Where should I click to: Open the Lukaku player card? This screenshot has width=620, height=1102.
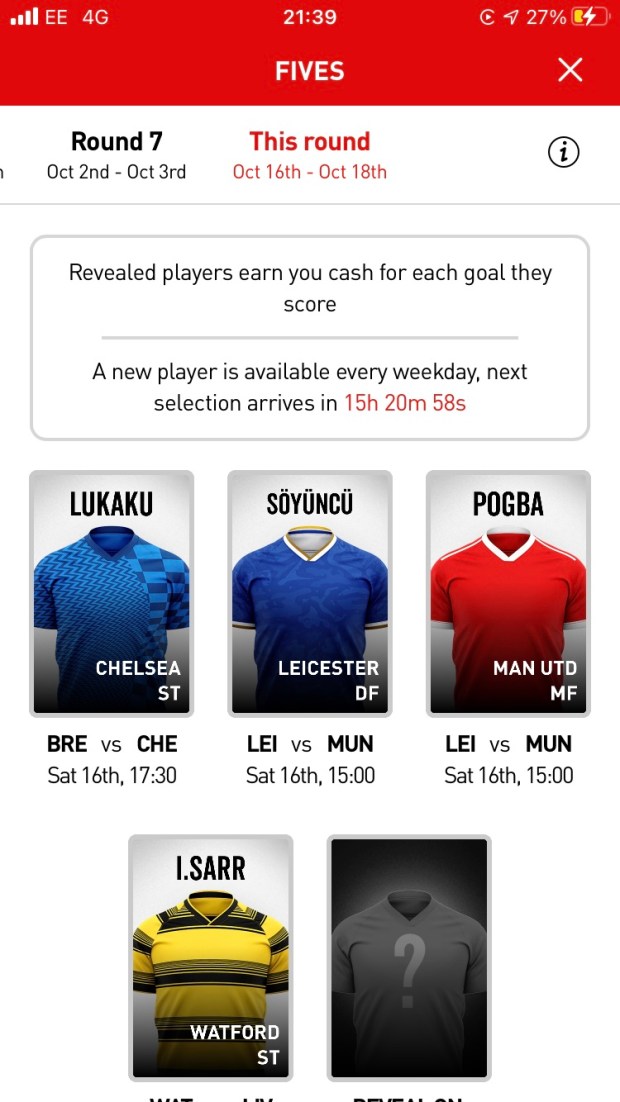click(x=111, y=595)
